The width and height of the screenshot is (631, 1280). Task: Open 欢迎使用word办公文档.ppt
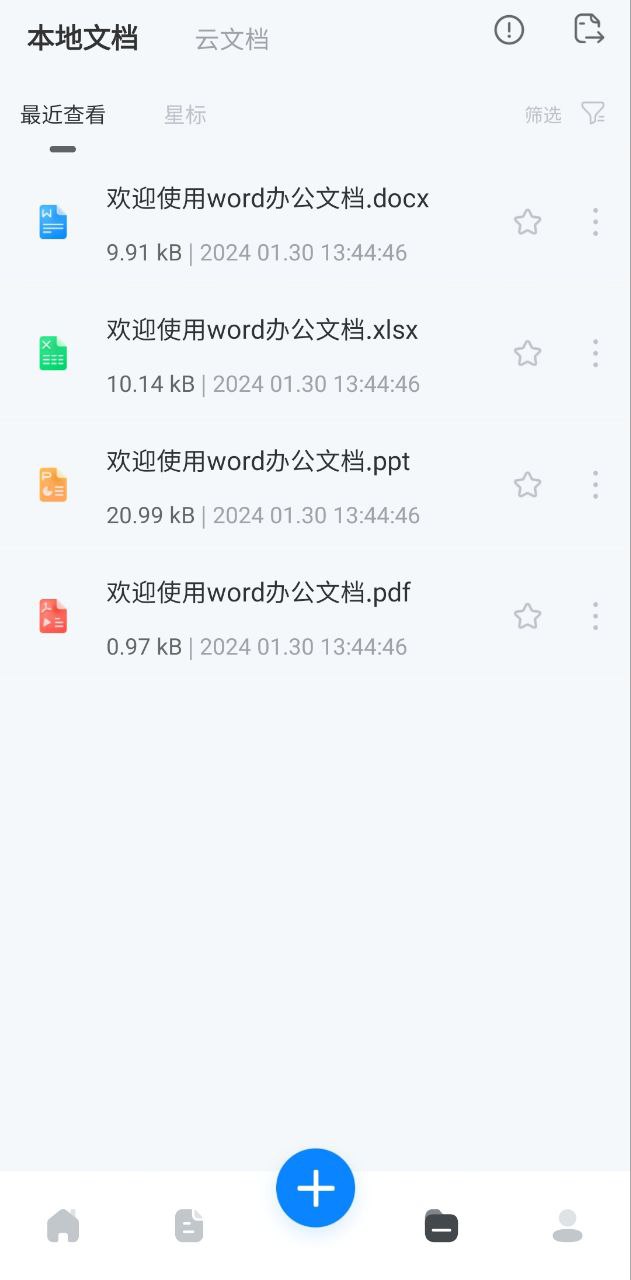(x=315, y=485)
